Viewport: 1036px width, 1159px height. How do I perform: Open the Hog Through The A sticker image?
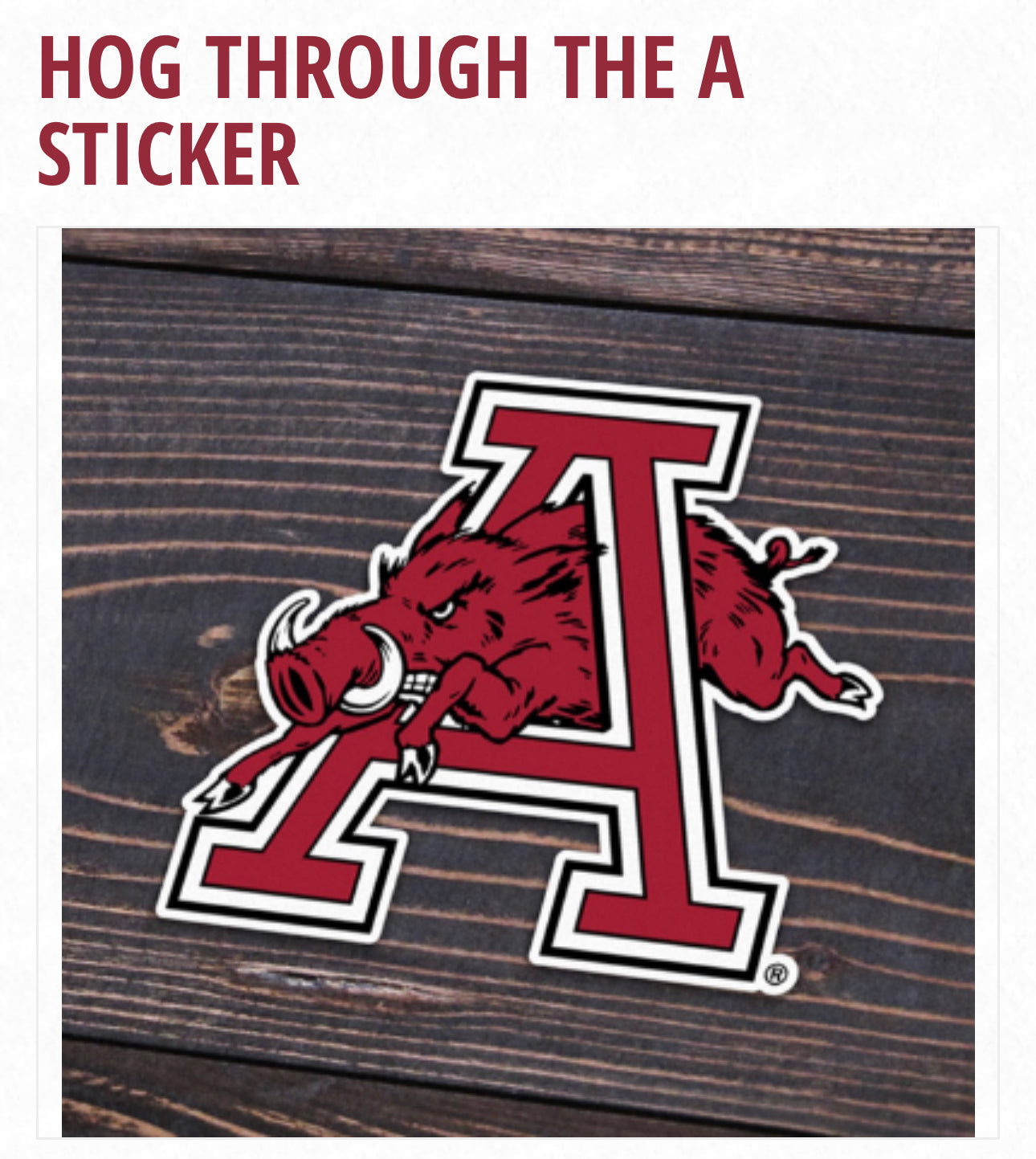[518, 683]
